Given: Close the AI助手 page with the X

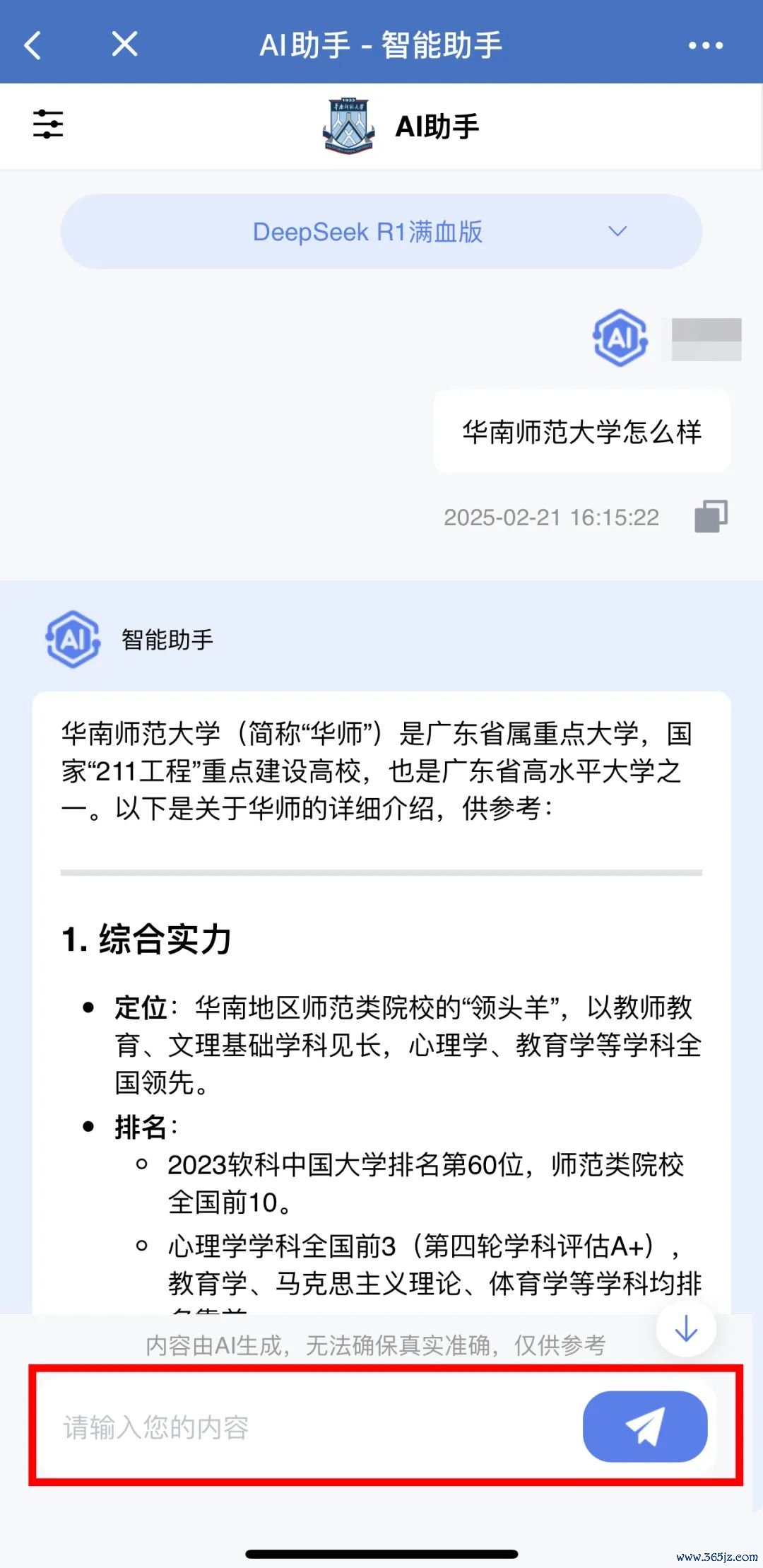Looking at the screenshot, I should (125, 45).
